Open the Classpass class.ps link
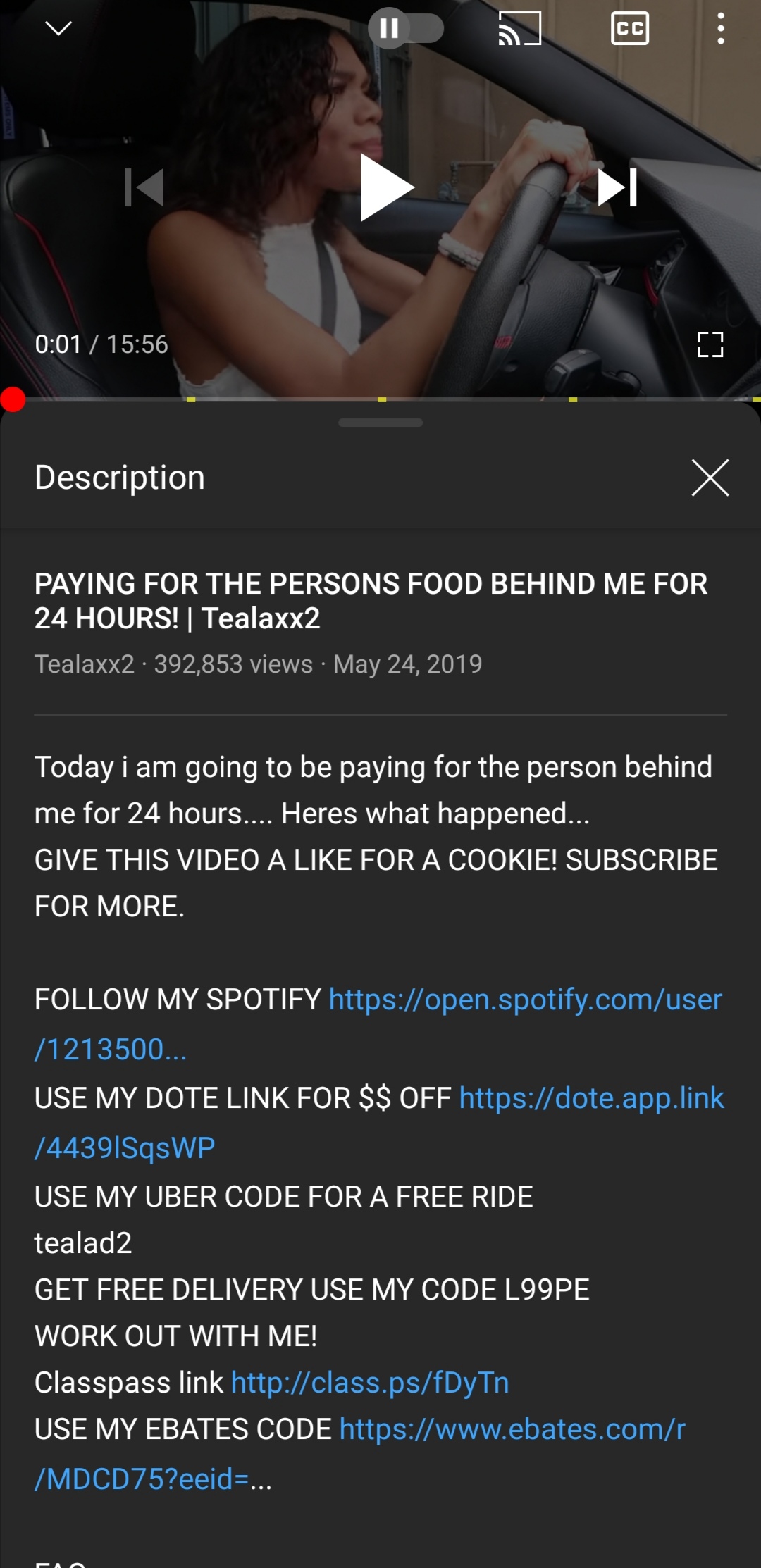This screenshot has height=1568, width=761. point(370,1383)
